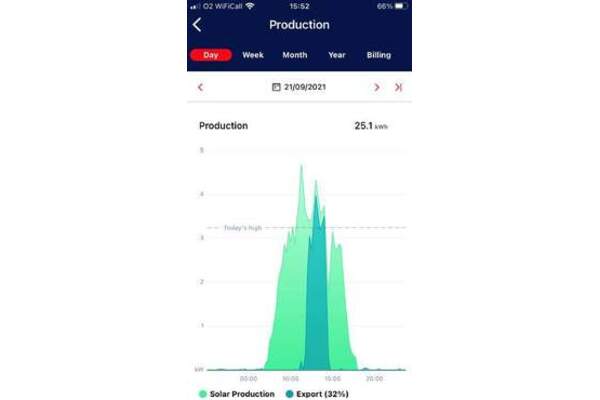Advance to the next day

click(x=377, y=87)
